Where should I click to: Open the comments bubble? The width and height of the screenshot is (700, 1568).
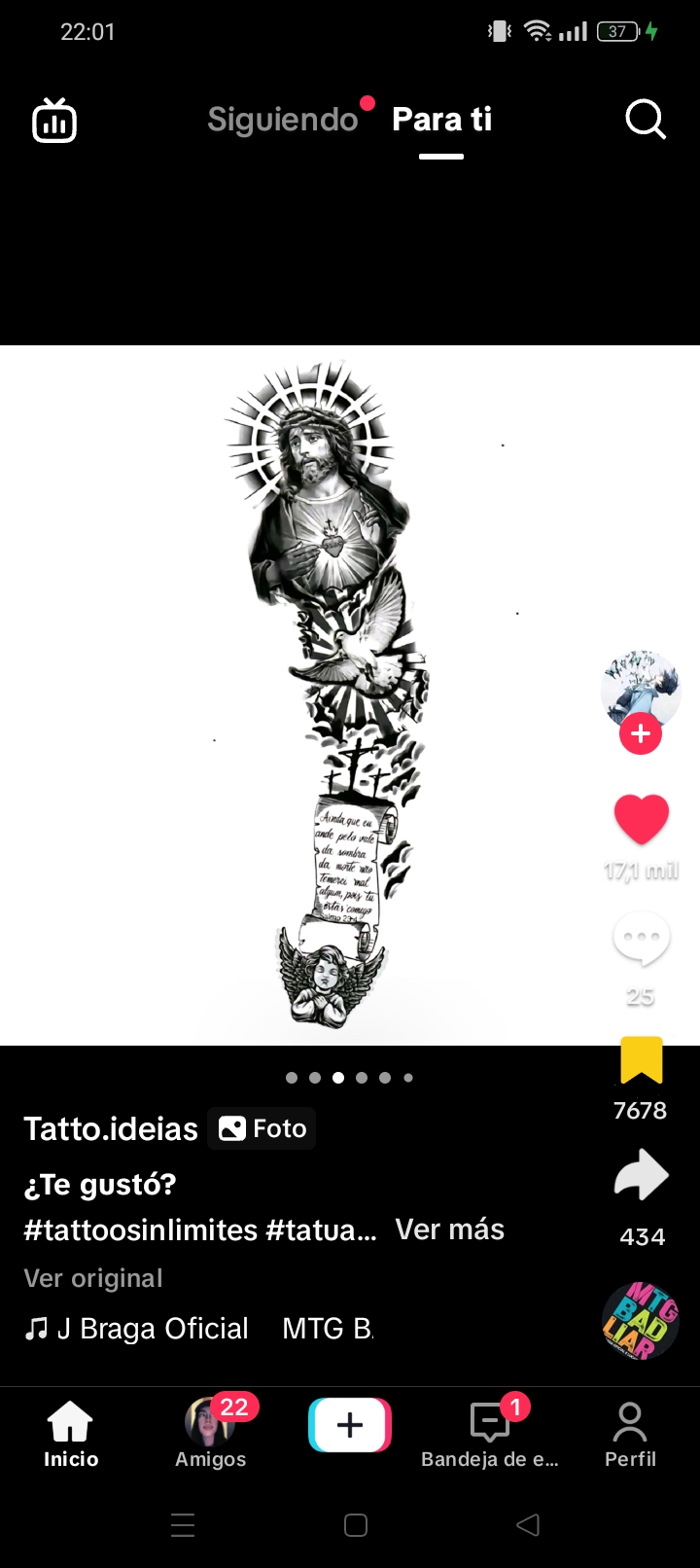coord(641,939)
